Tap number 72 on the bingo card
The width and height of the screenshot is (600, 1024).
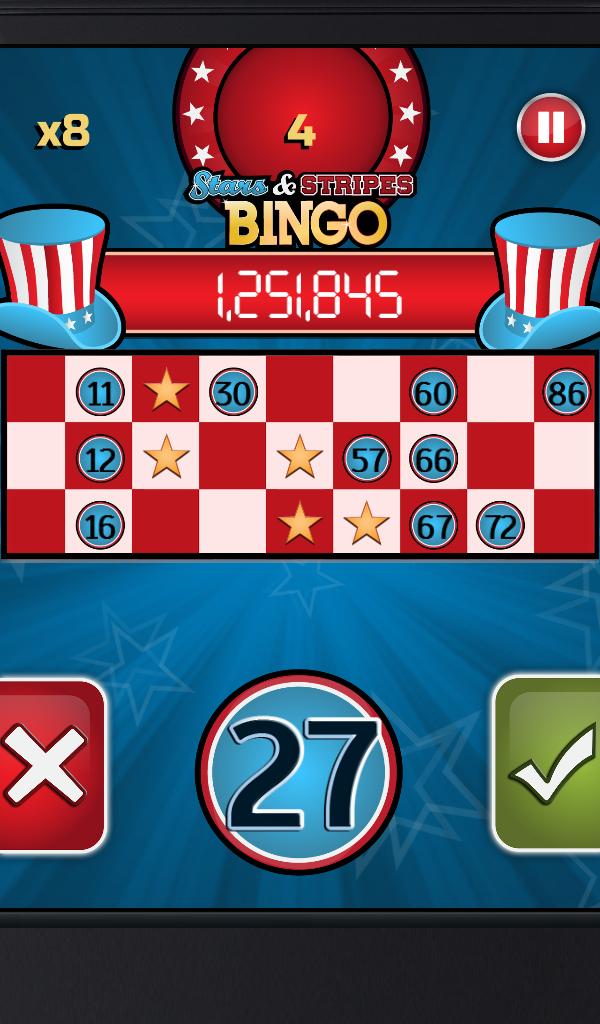point(500,526)
